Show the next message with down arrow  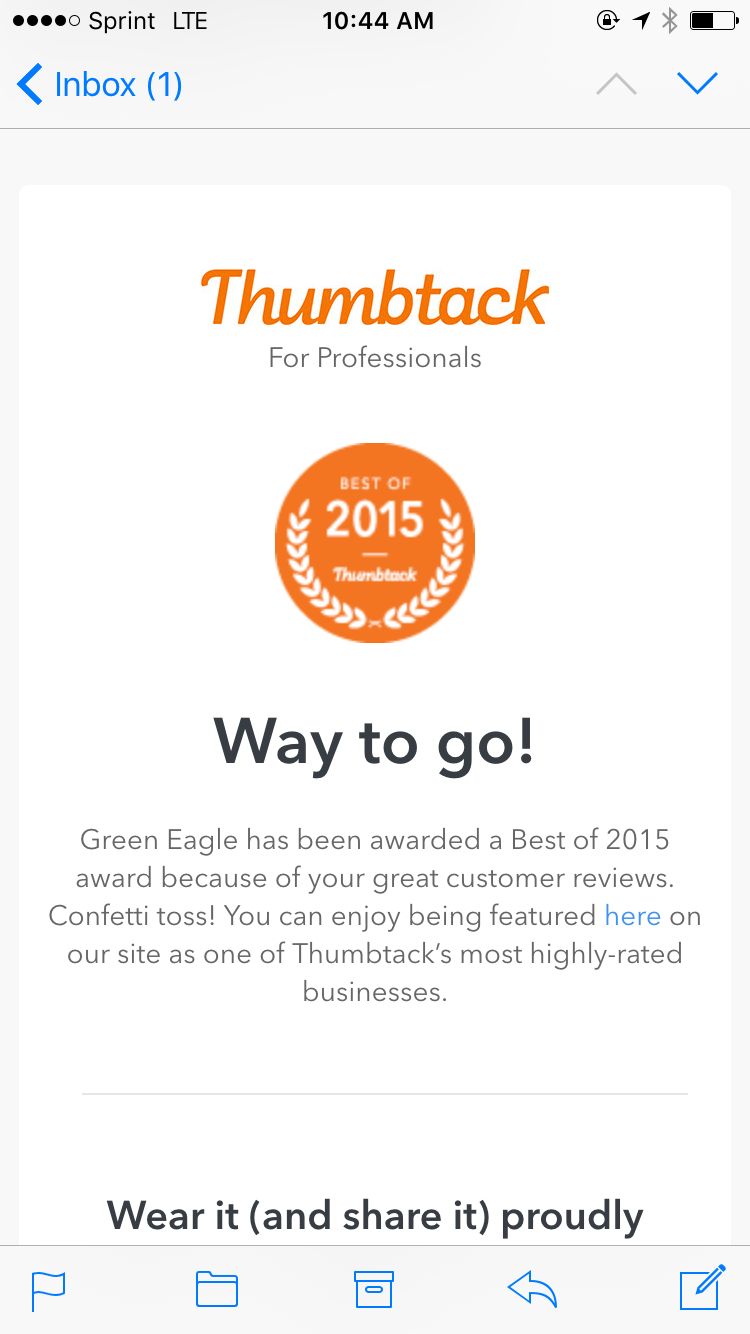[x=697, y=84]
